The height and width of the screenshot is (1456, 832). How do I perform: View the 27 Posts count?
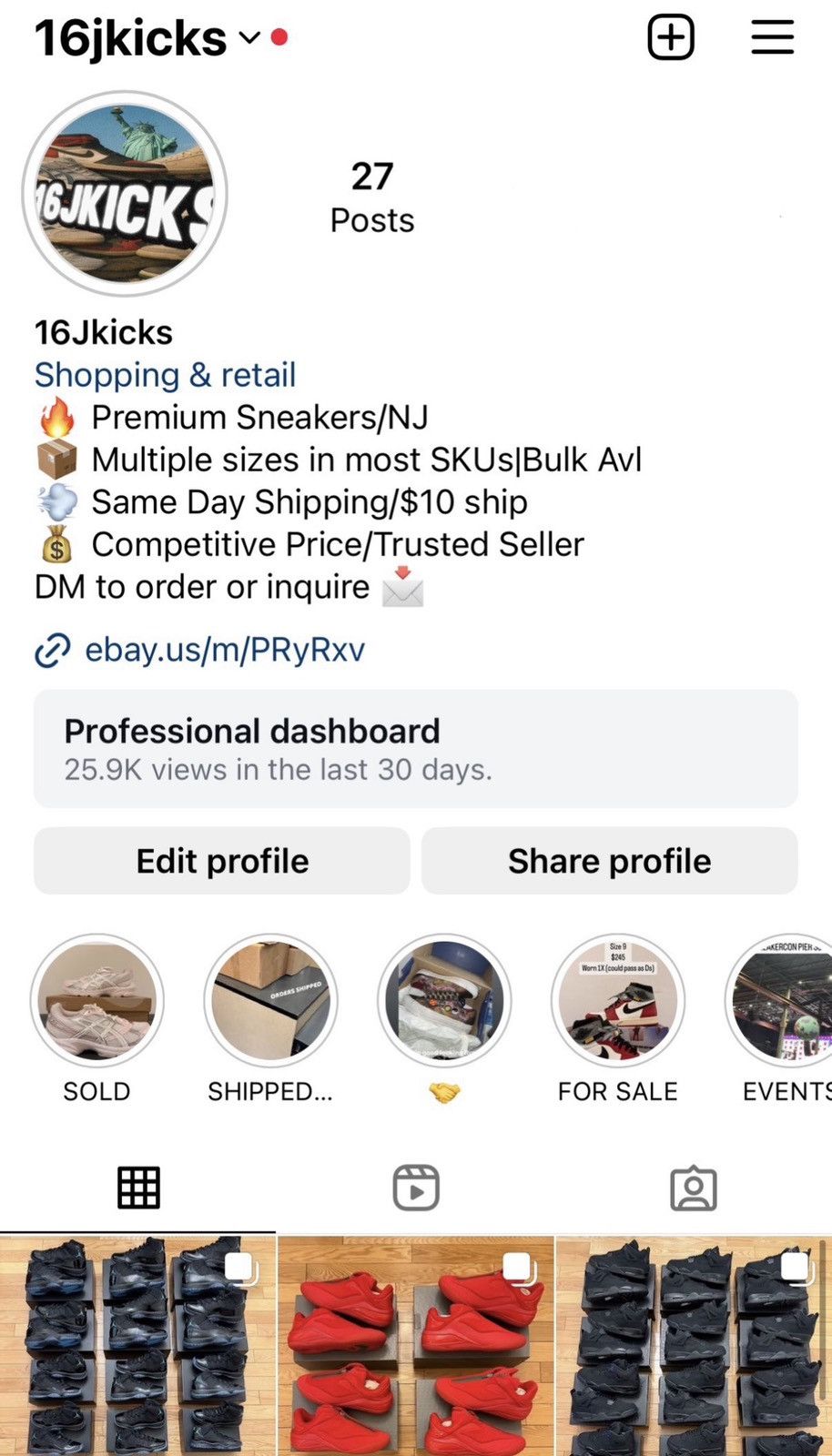coord(372,197)
